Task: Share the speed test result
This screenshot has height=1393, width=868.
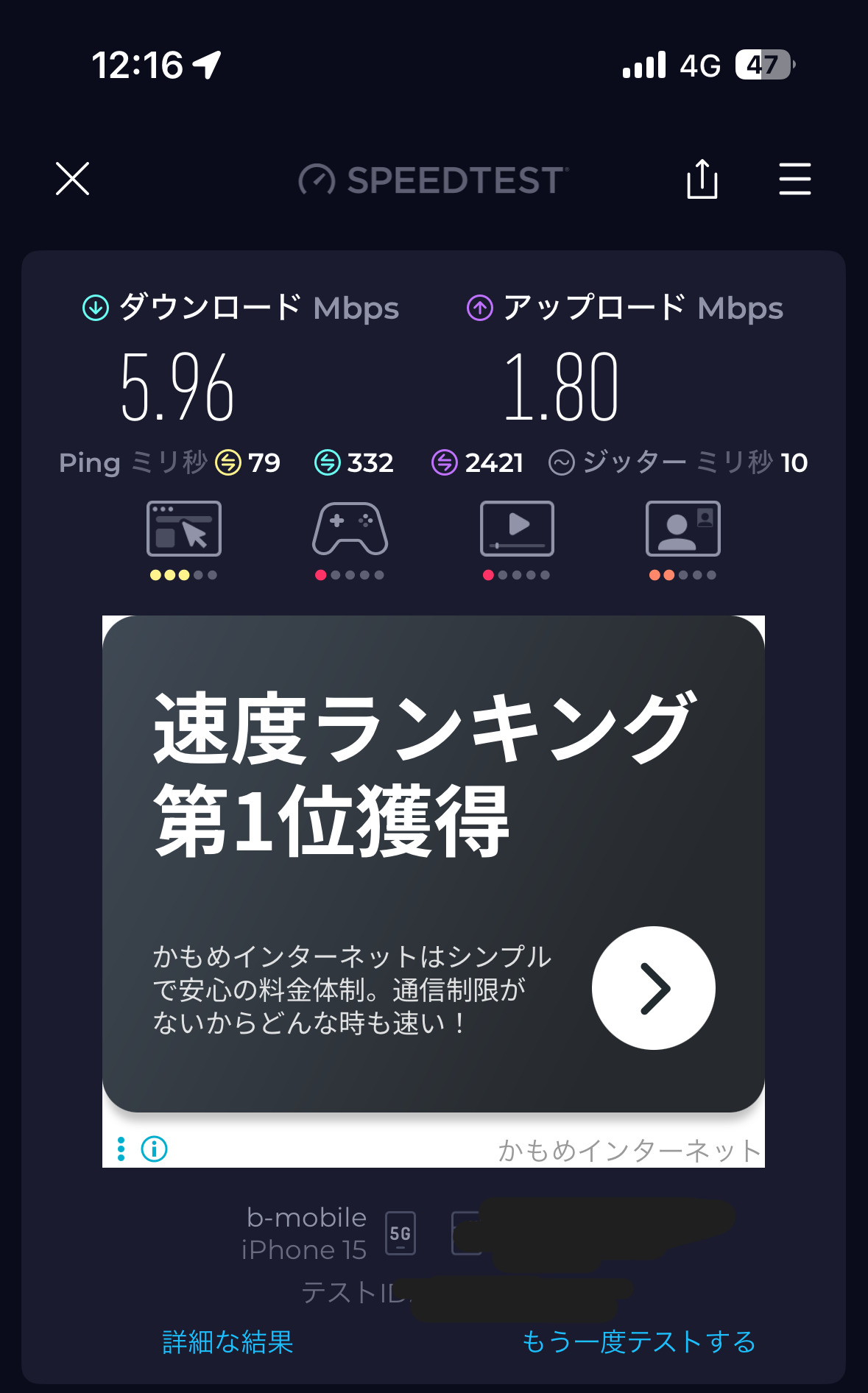Action: tap(702, 179)
